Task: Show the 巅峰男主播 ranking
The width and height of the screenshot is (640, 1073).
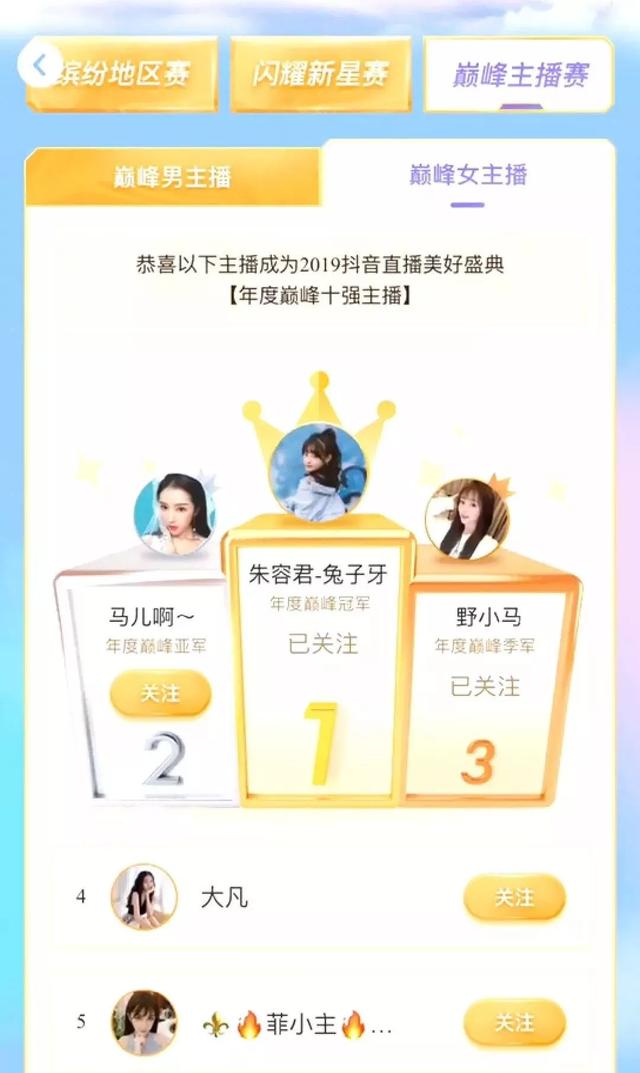Action: (172, 178)
